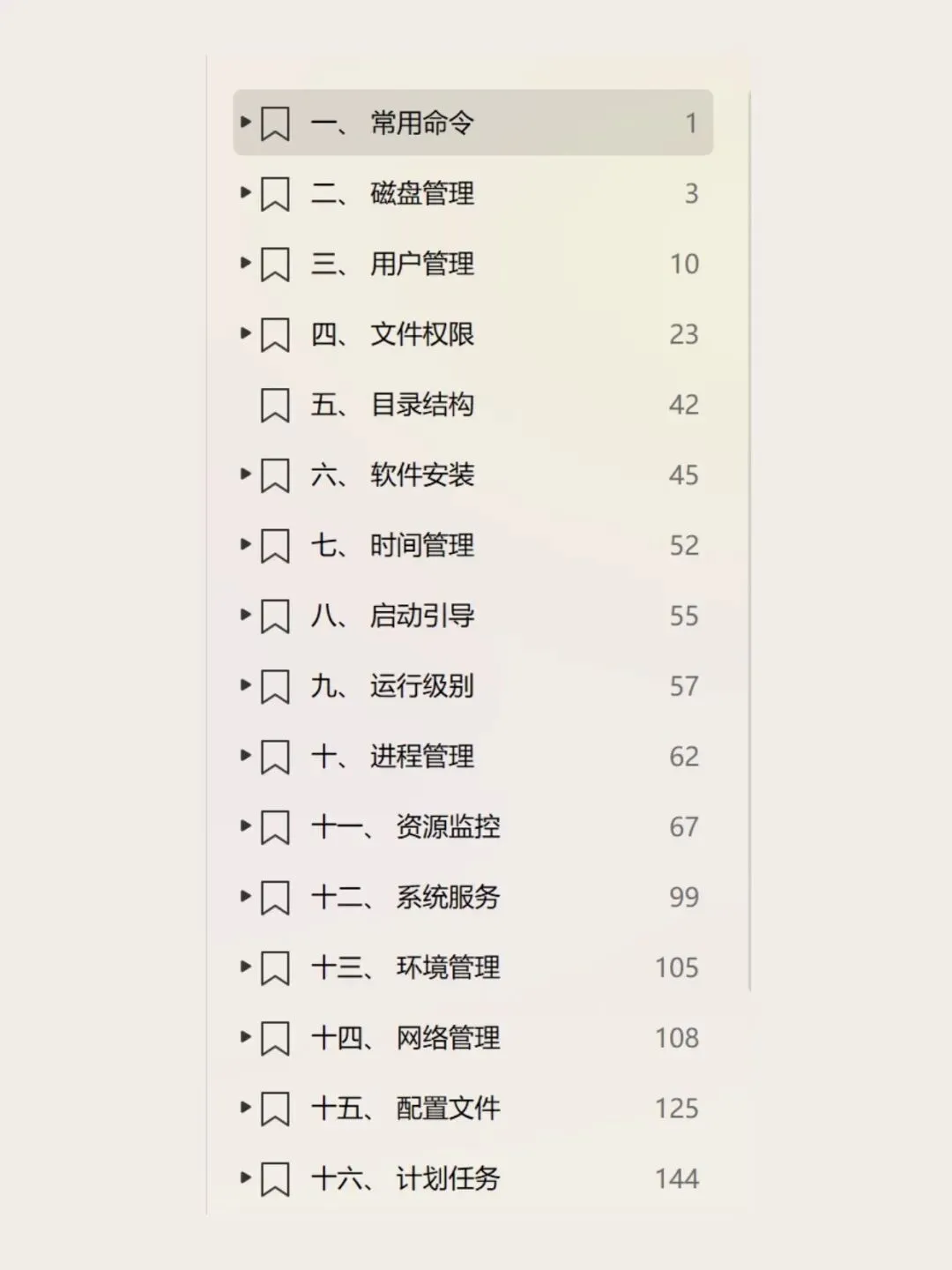Go to 九、运行级别 chapter
The width and height of the screenshot is (952, 1270).
tap(472, 686)
